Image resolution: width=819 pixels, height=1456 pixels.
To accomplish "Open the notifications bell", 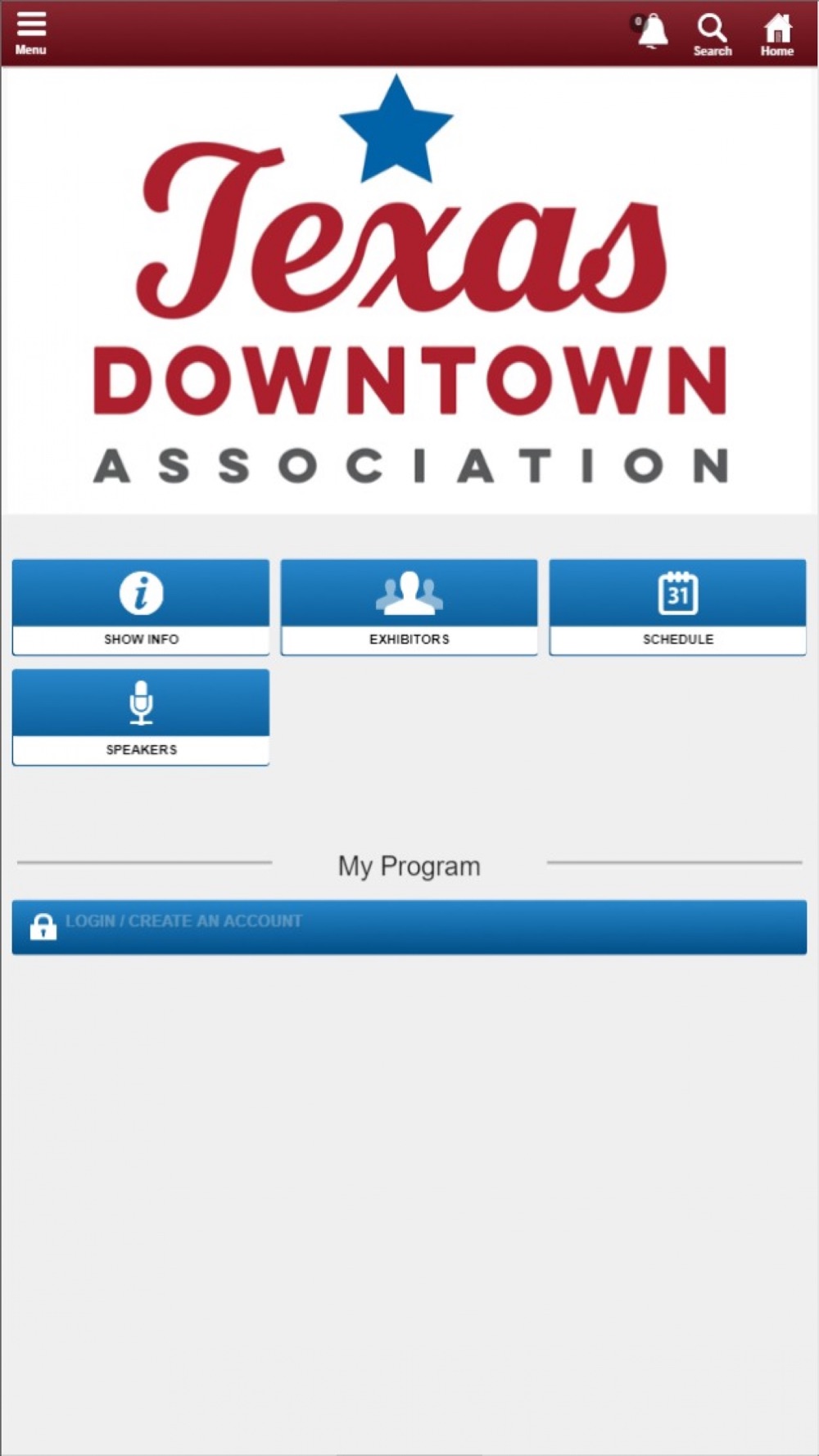I will pyautogui.click(x=652, y=33).
